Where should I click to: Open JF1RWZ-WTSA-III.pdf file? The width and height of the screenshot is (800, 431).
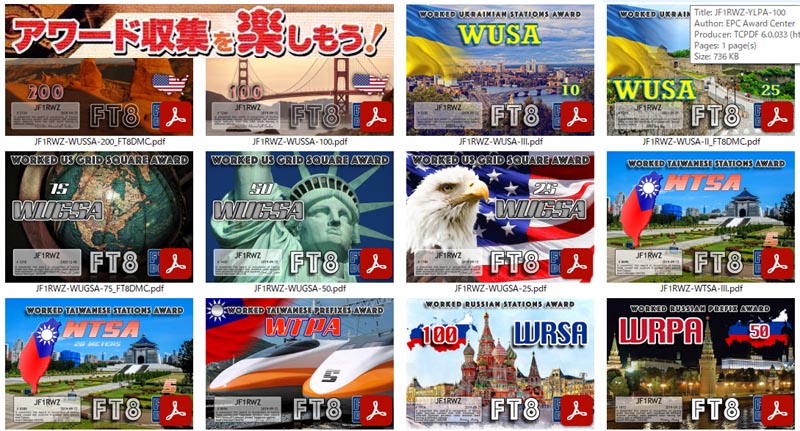(700, 217)
